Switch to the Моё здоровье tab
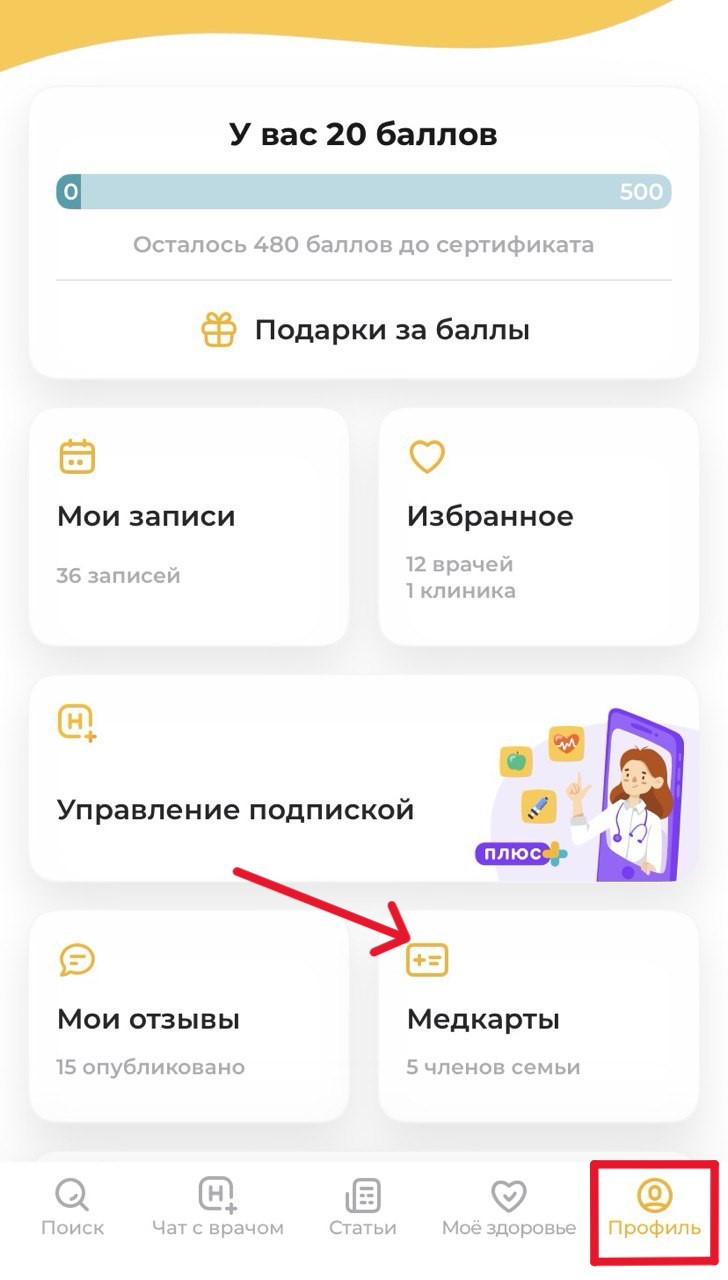Image resolution: width=728 pixels, height=1280 pixels. pos(508,1207)
